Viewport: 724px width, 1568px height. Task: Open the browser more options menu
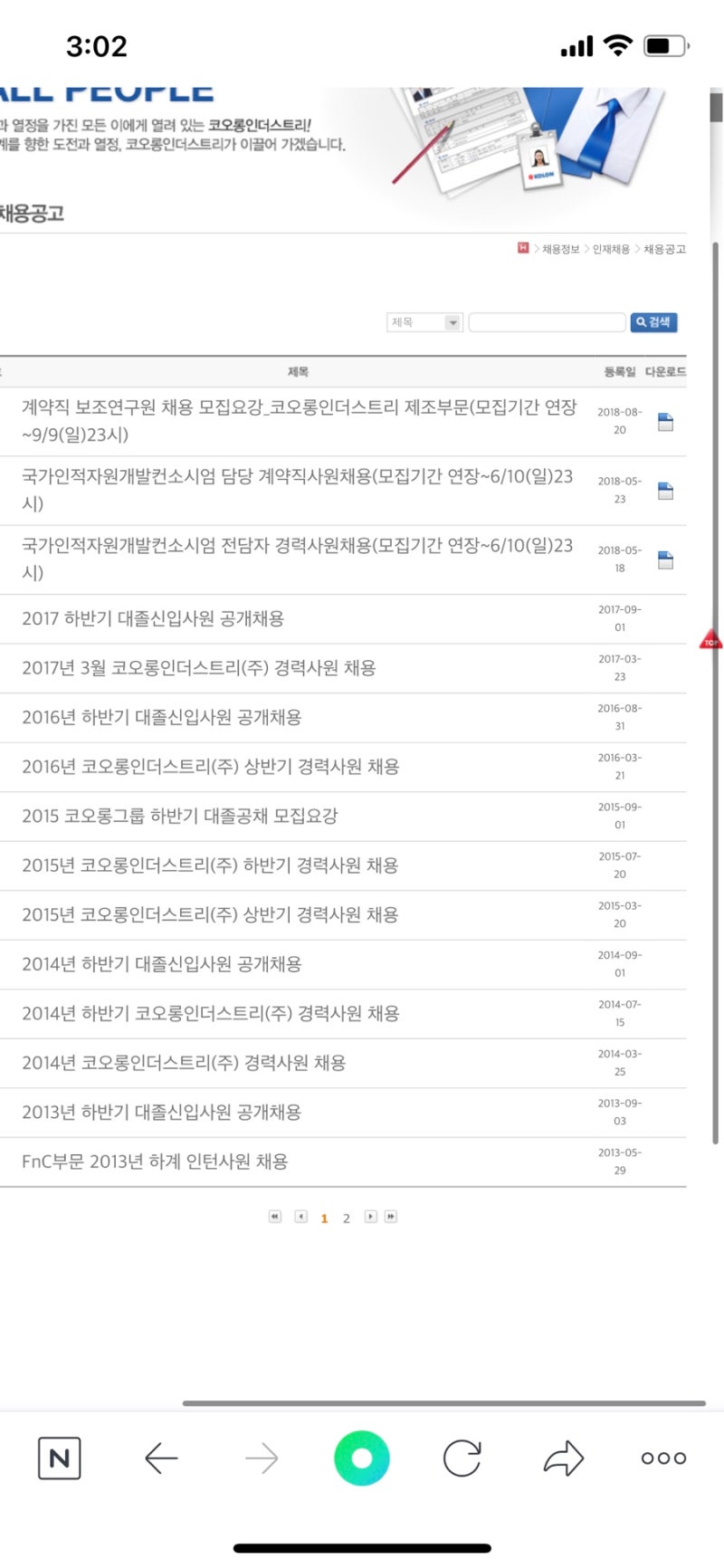(x=663, y=1458)
